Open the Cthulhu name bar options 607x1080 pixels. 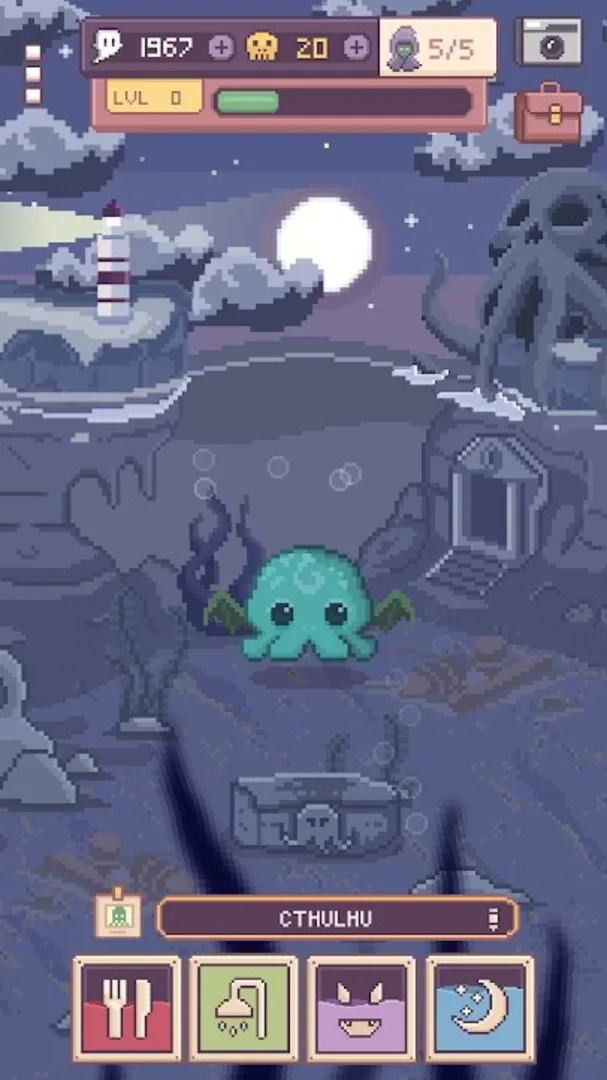[x=491, y=918]
